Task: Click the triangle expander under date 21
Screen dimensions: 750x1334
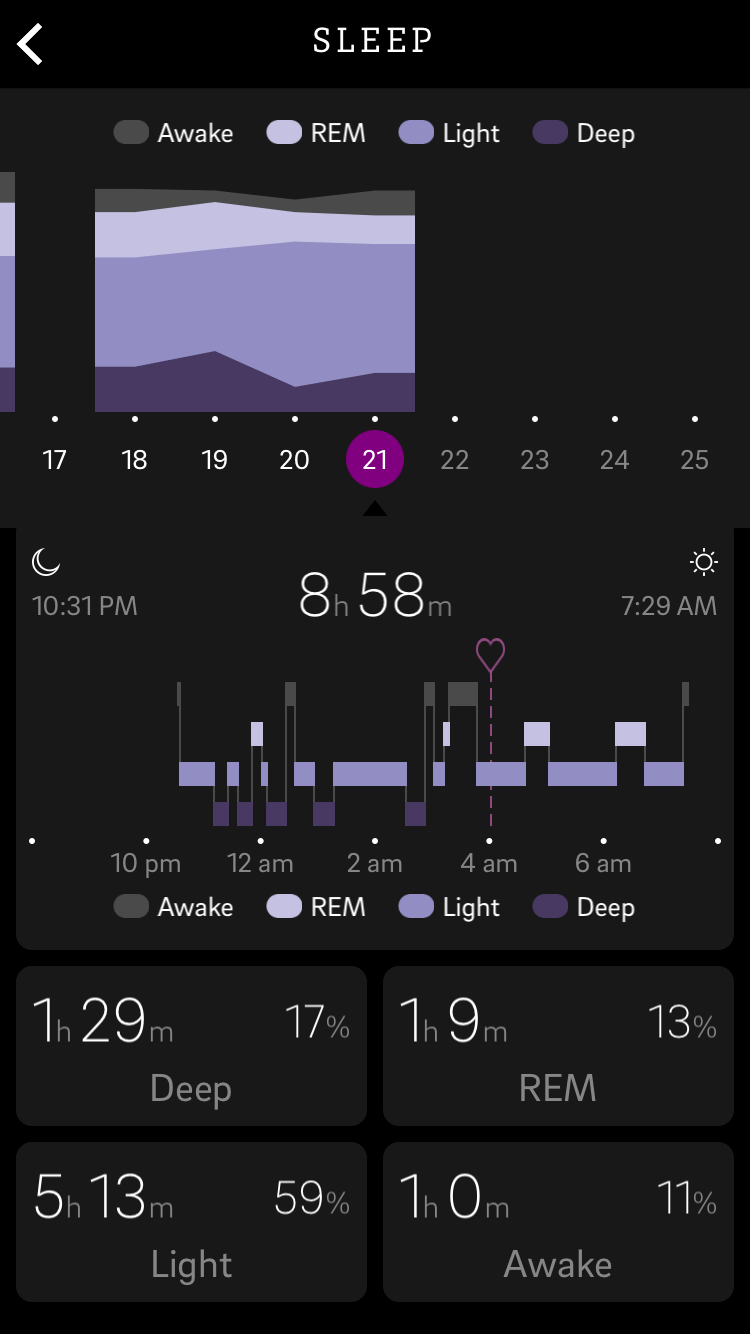Action: tap(375, 508)
